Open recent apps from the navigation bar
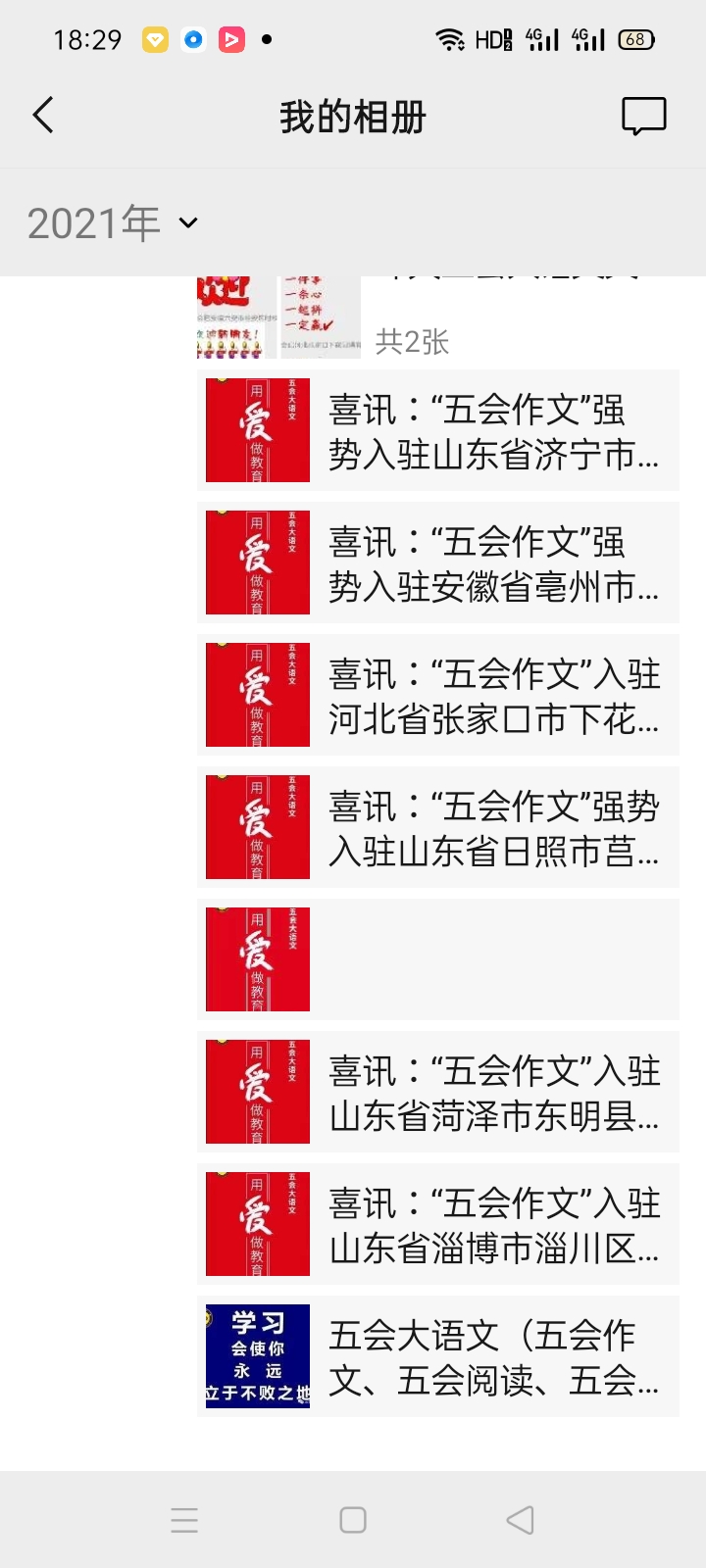 click(184, 1520)
